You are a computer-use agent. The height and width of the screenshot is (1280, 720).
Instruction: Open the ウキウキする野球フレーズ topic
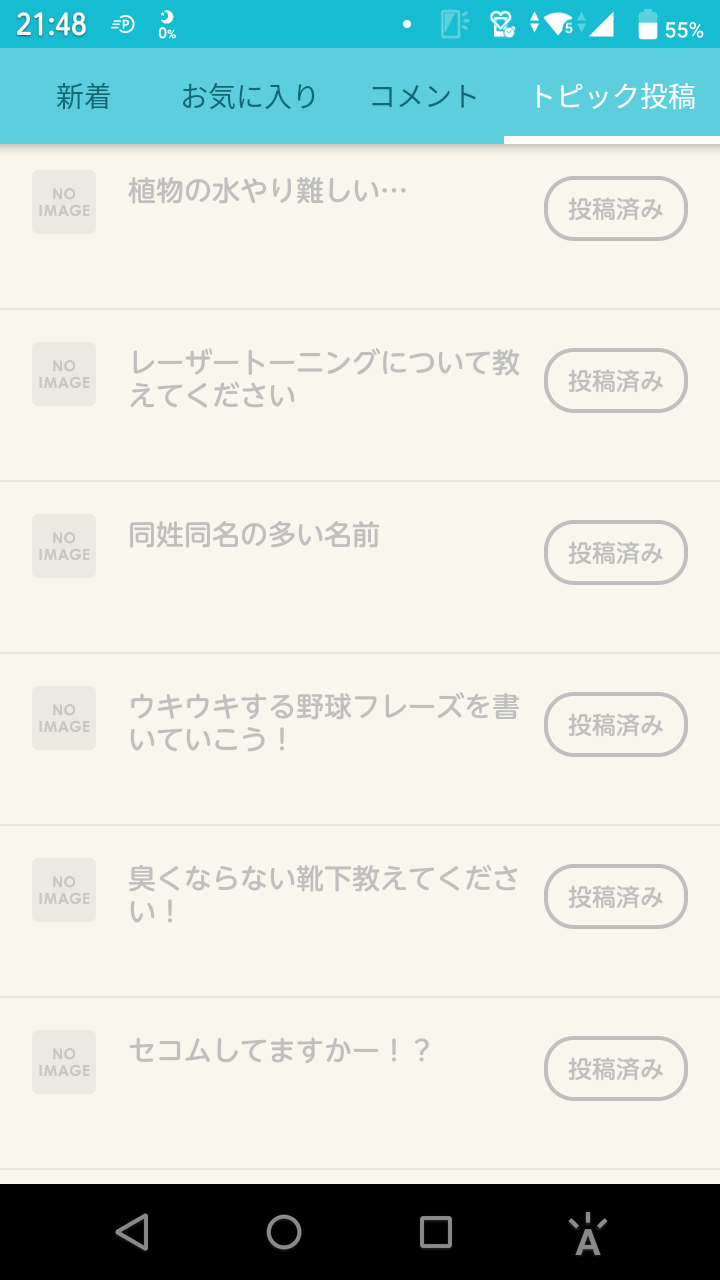pyautogui.click(x=324, y=723)
